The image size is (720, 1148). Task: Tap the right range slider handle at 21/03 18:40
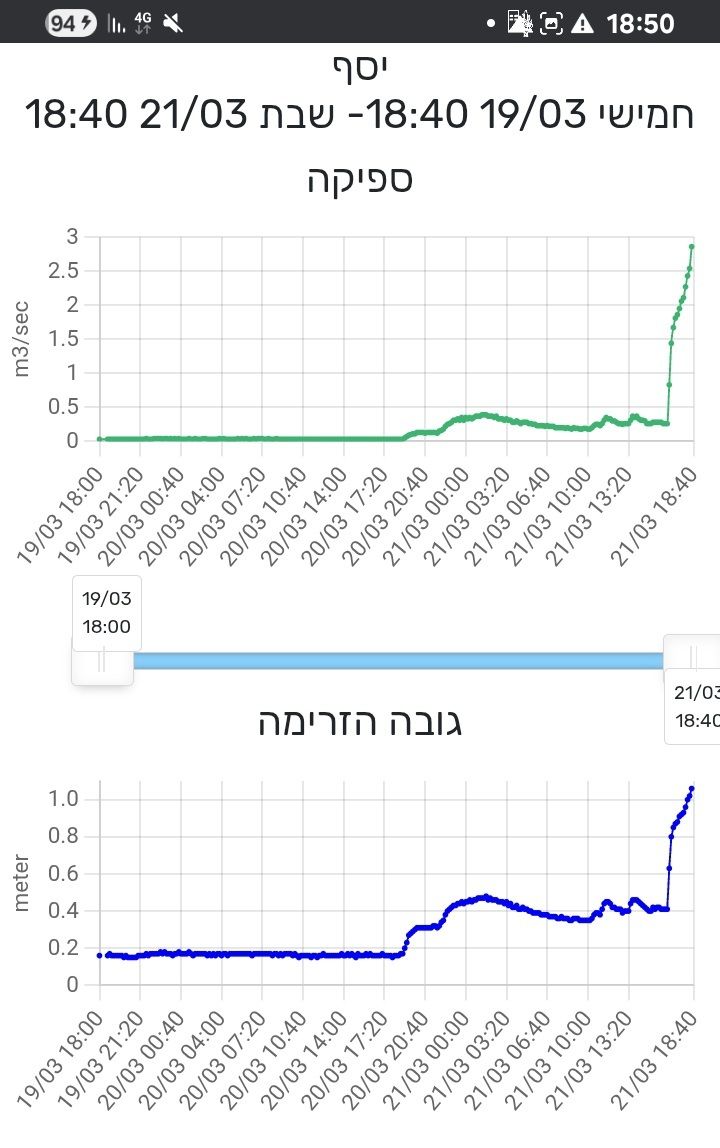coord(692,657)
